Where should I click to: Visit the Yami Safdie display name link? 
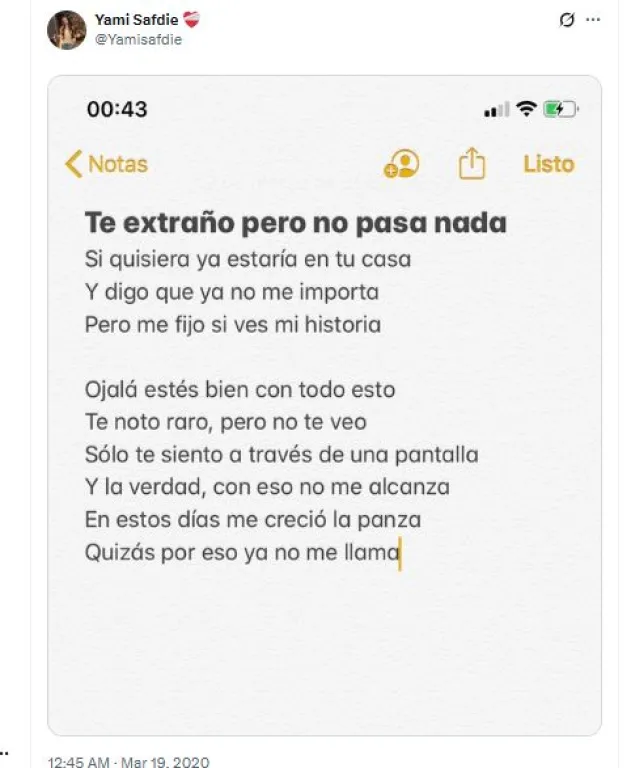point(138,20)
